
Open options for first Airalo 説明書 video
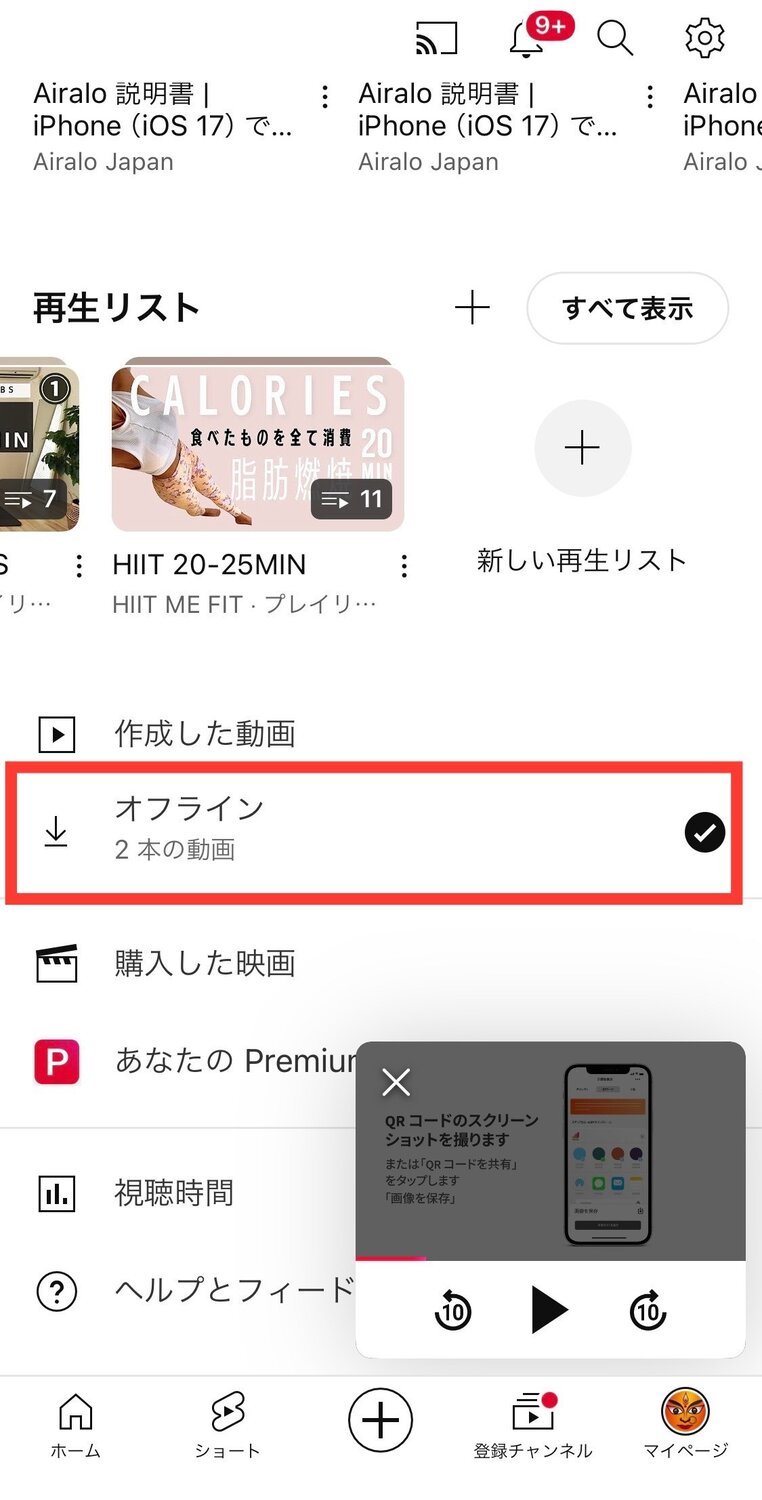point(325,95)
